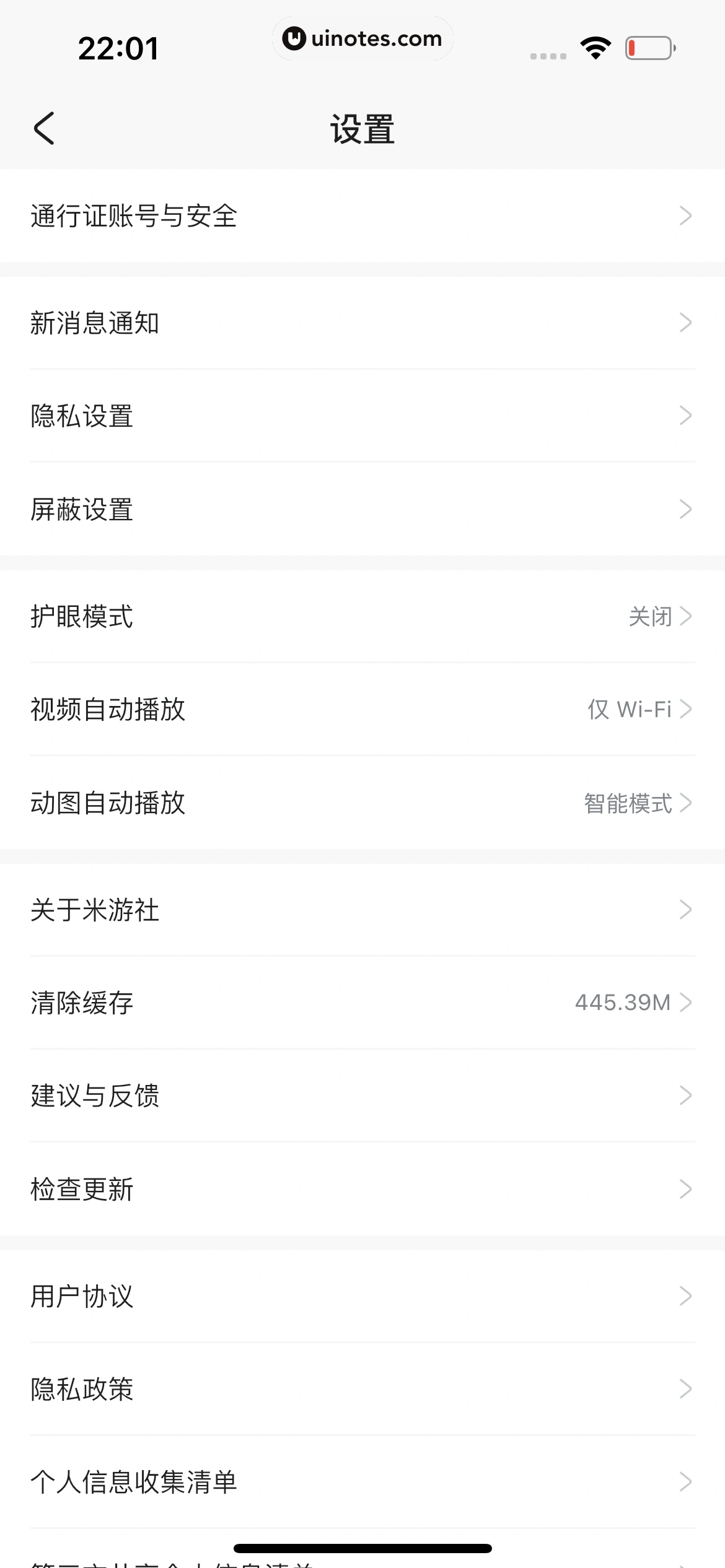
Task: View 个人信息收集清单
Action: (362, 1483)
